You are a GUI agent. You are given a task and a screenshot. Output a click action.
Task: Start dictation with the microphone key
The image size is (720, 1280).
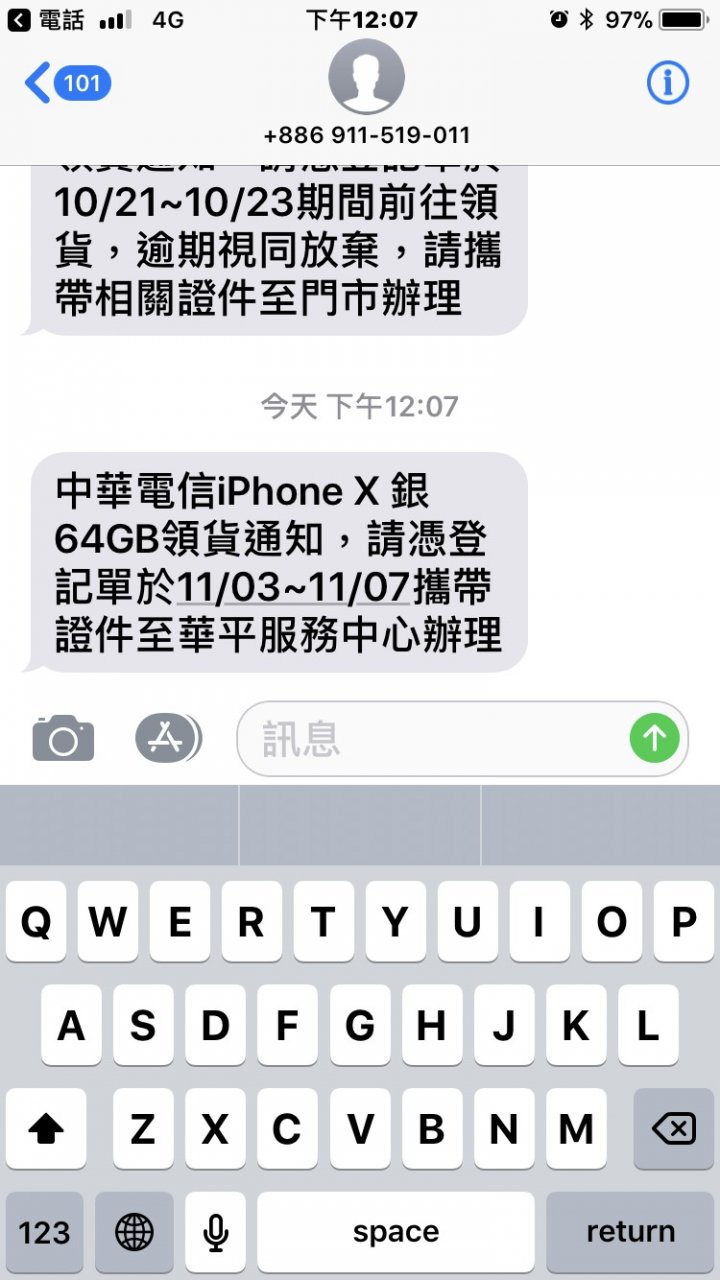click(x=215, y=1232)
